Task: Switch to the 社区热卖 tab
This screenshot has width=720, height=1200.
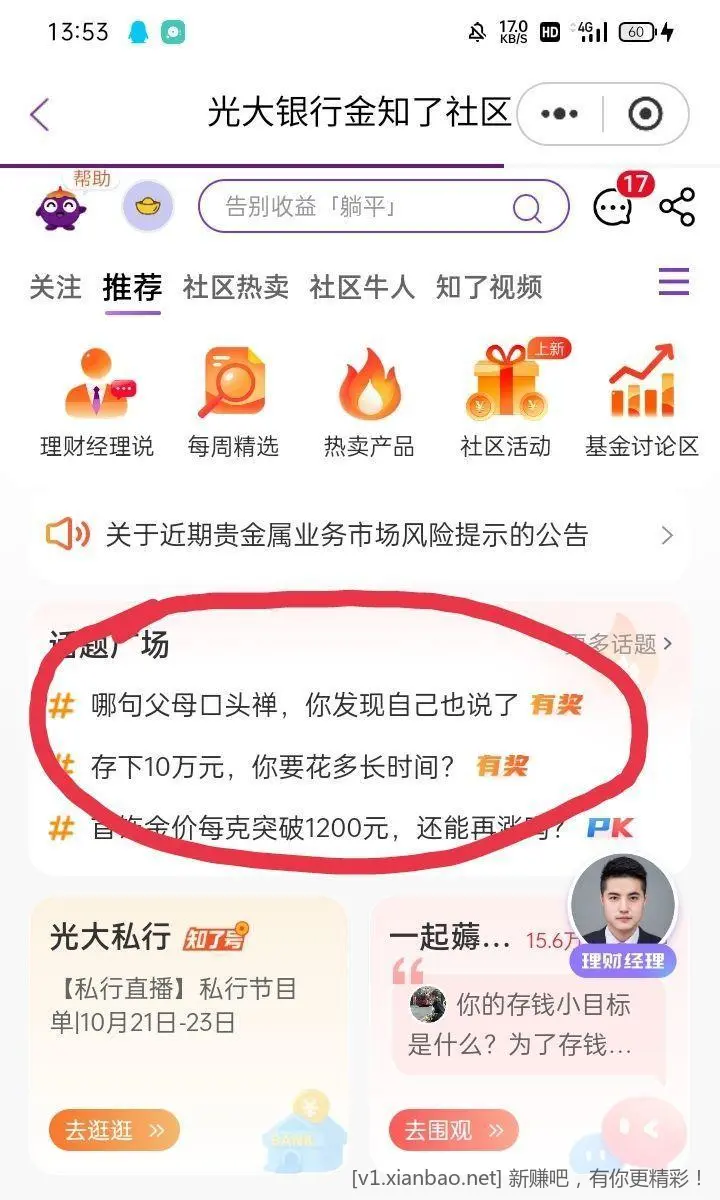Action: point(236,288)
